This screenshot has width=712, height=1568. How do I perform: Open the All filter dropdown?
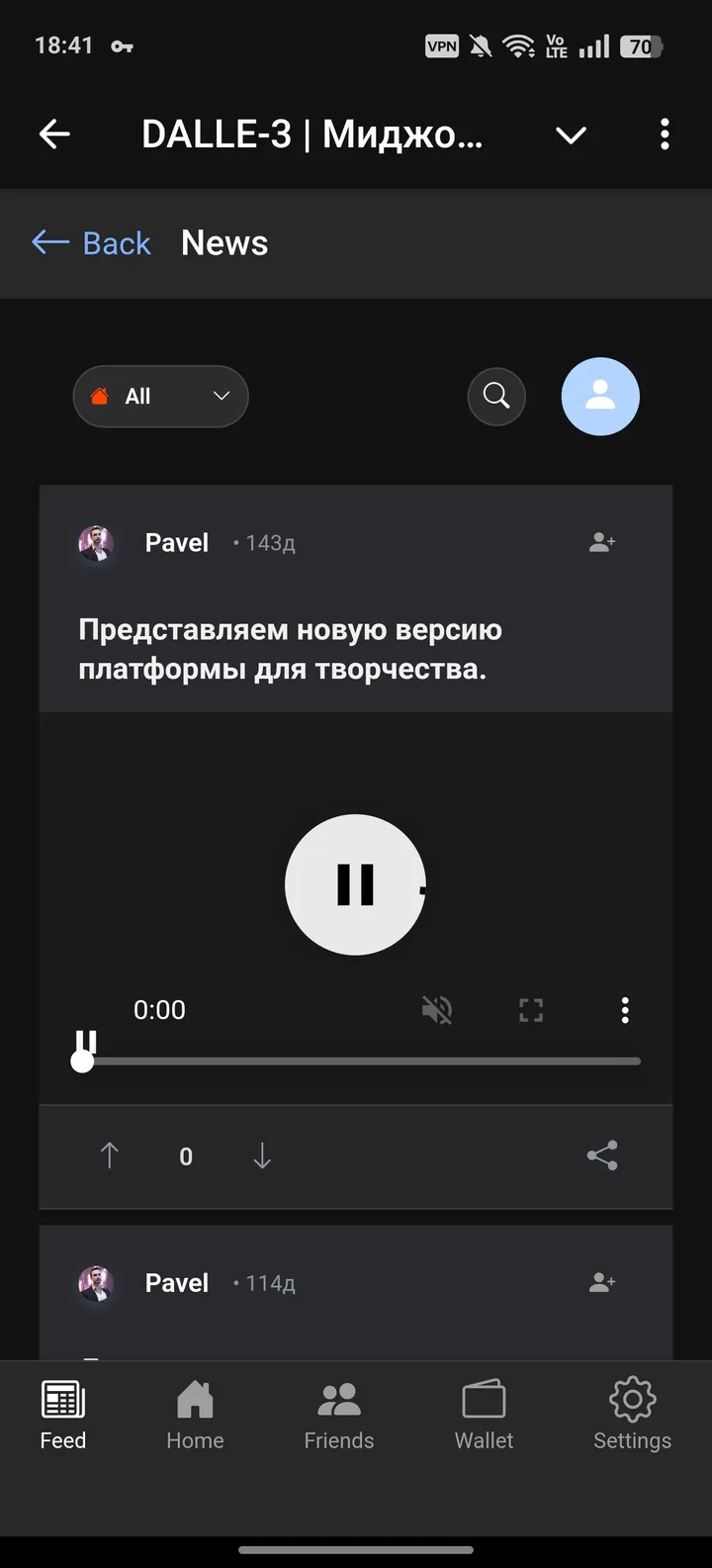pos(160,397)
